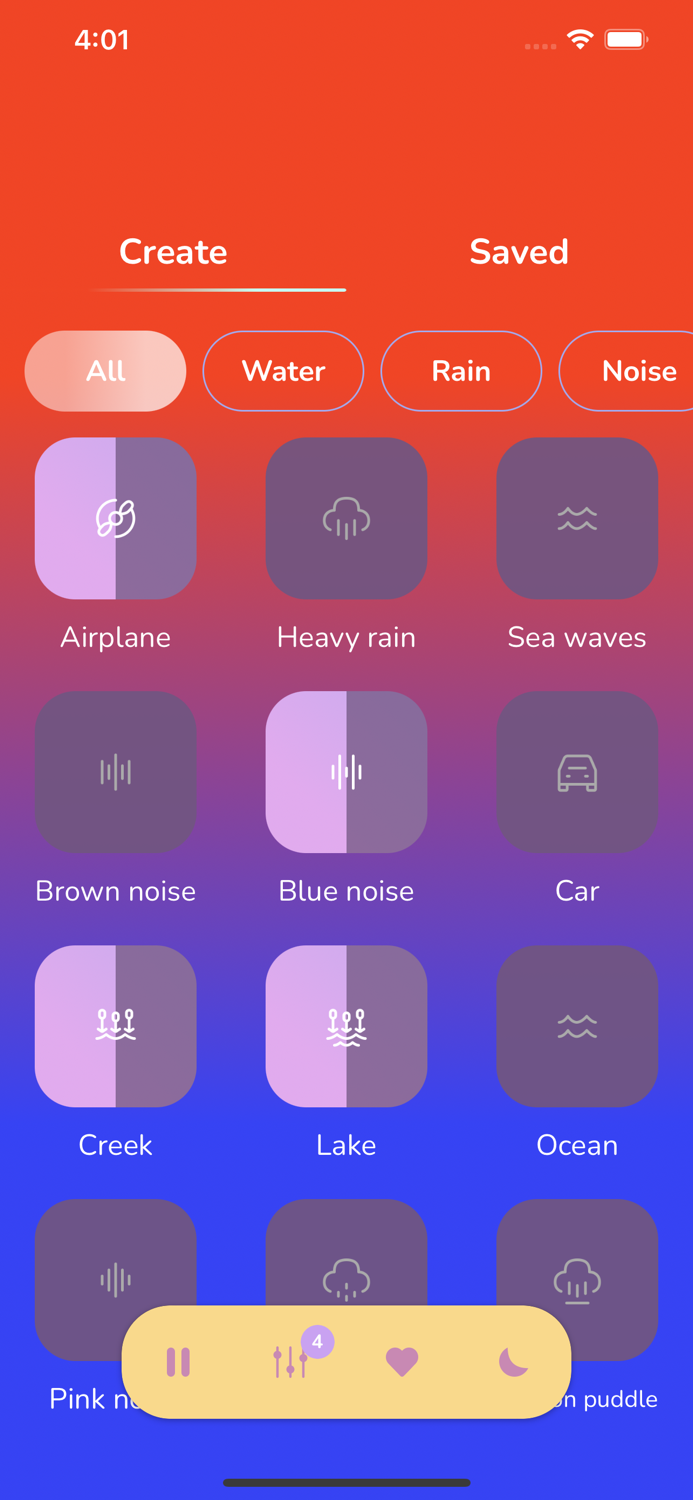Viewport: 693px width, 1500px height.
Task: Enable the Sea waves sound
Action: [577, 518]
